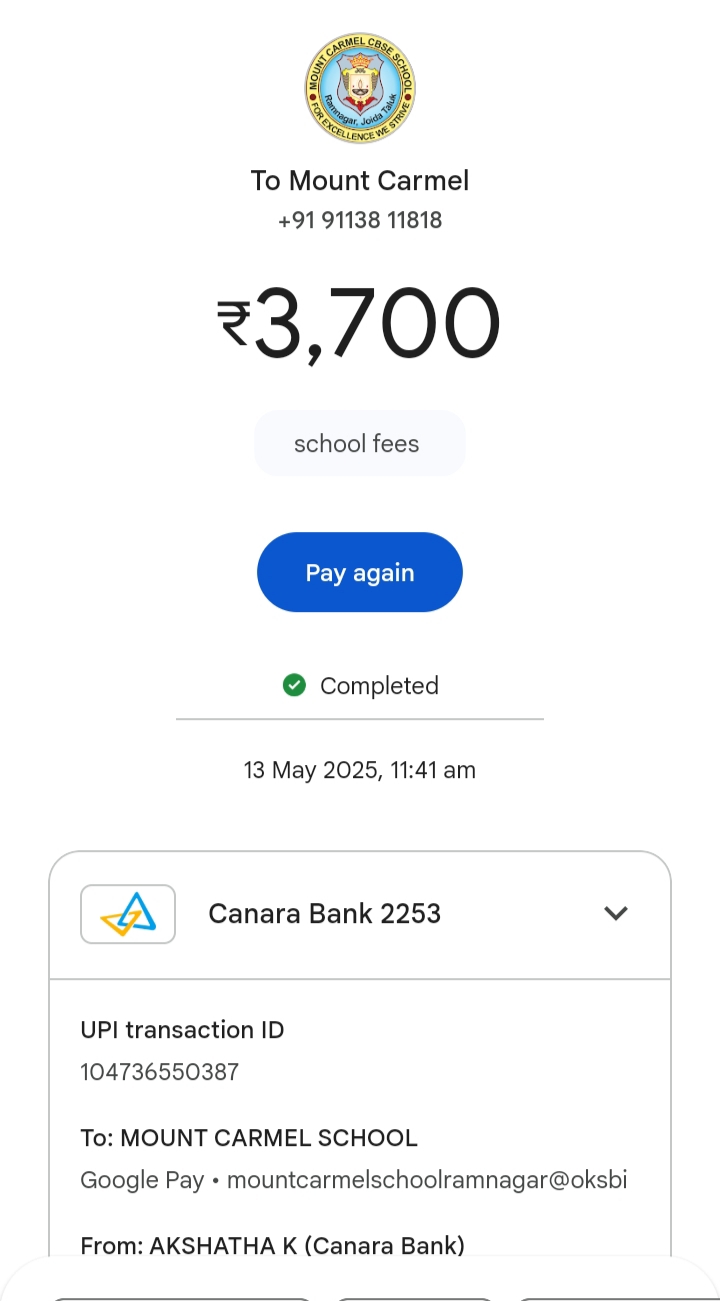
Task: Tap the Pay again button
Action: 360,572
